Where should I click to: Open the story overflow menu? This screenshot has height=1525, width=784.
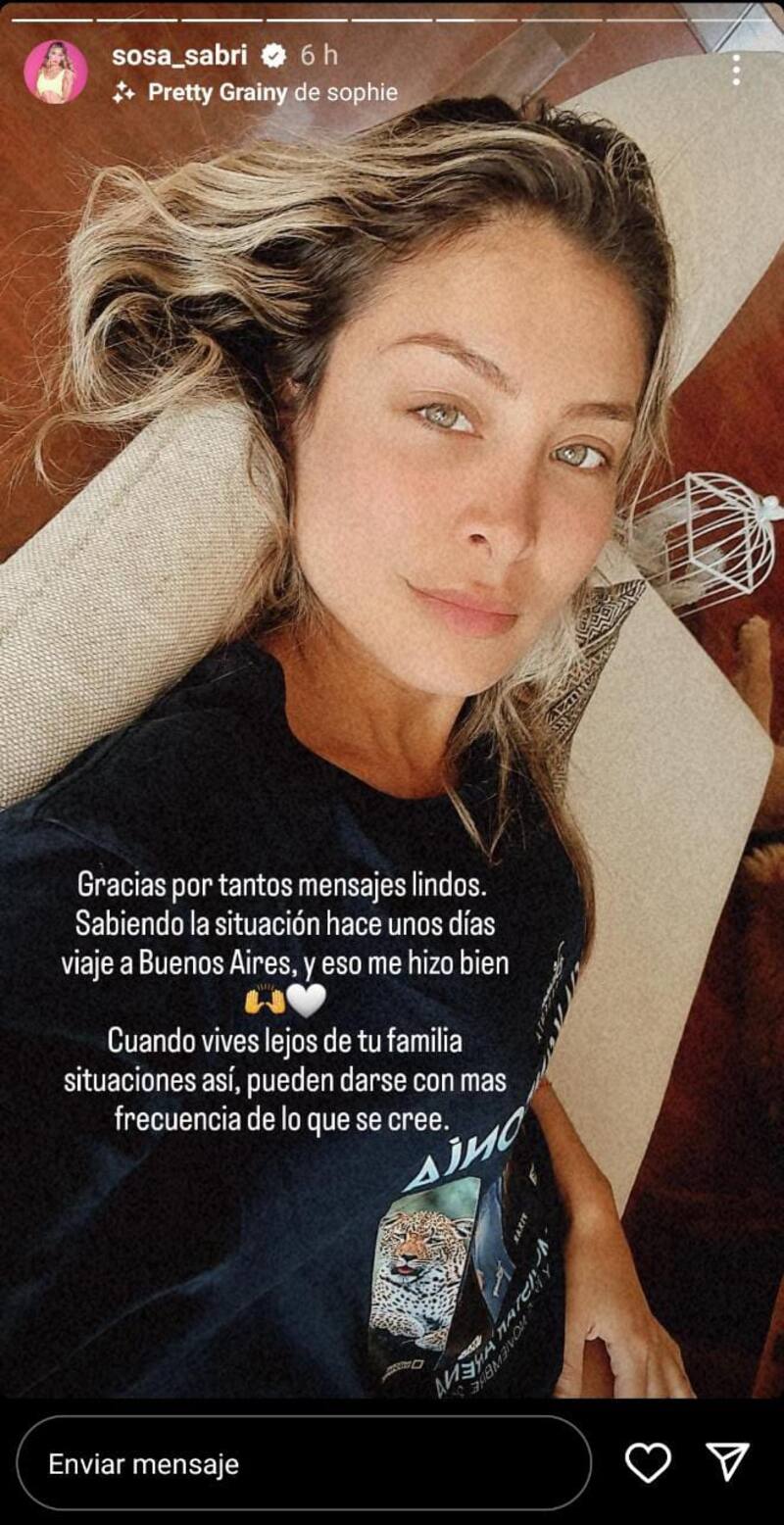click(735, 70)
